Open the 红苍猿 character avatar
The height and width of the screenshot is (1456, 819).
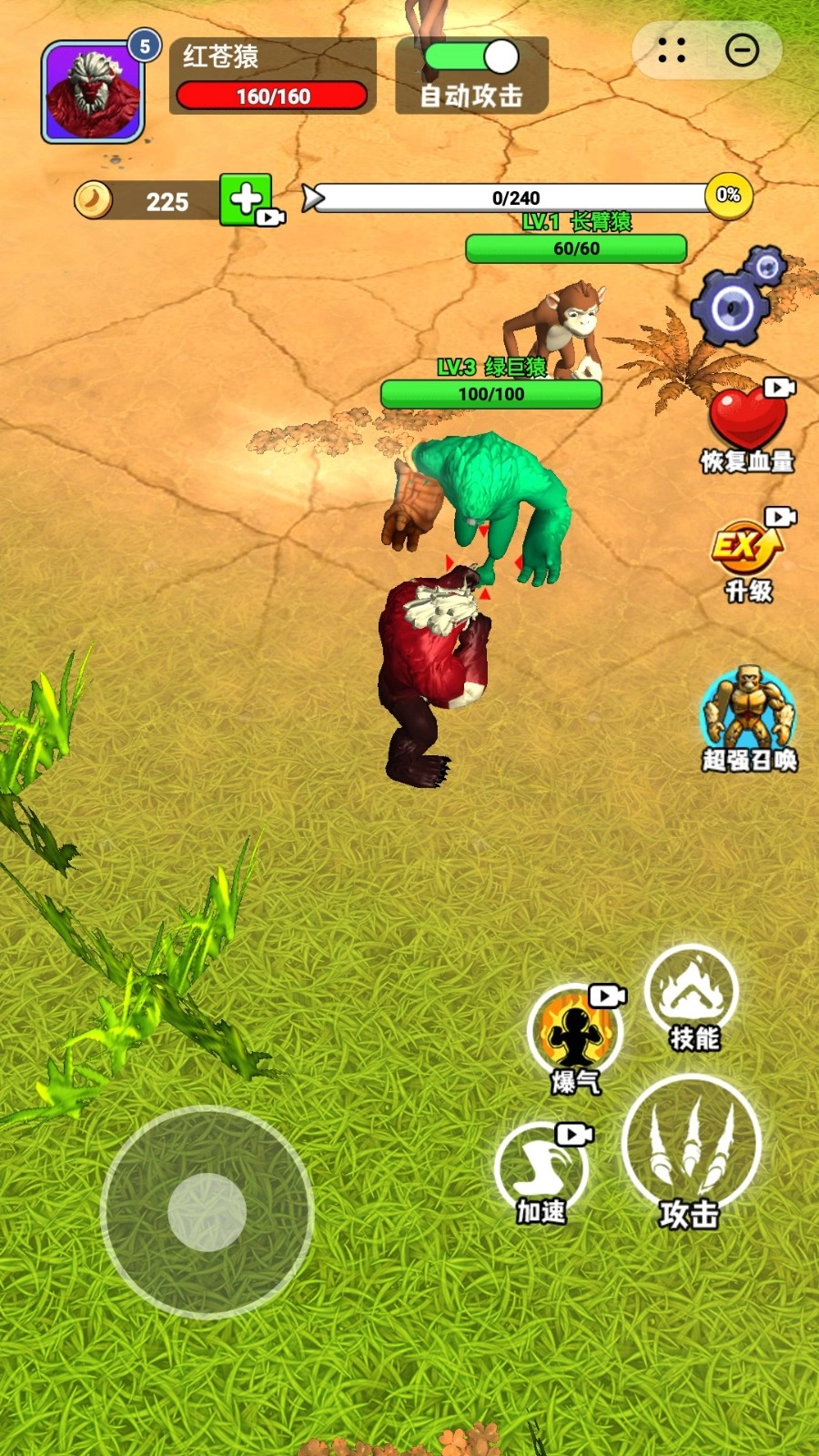point(93,93)
